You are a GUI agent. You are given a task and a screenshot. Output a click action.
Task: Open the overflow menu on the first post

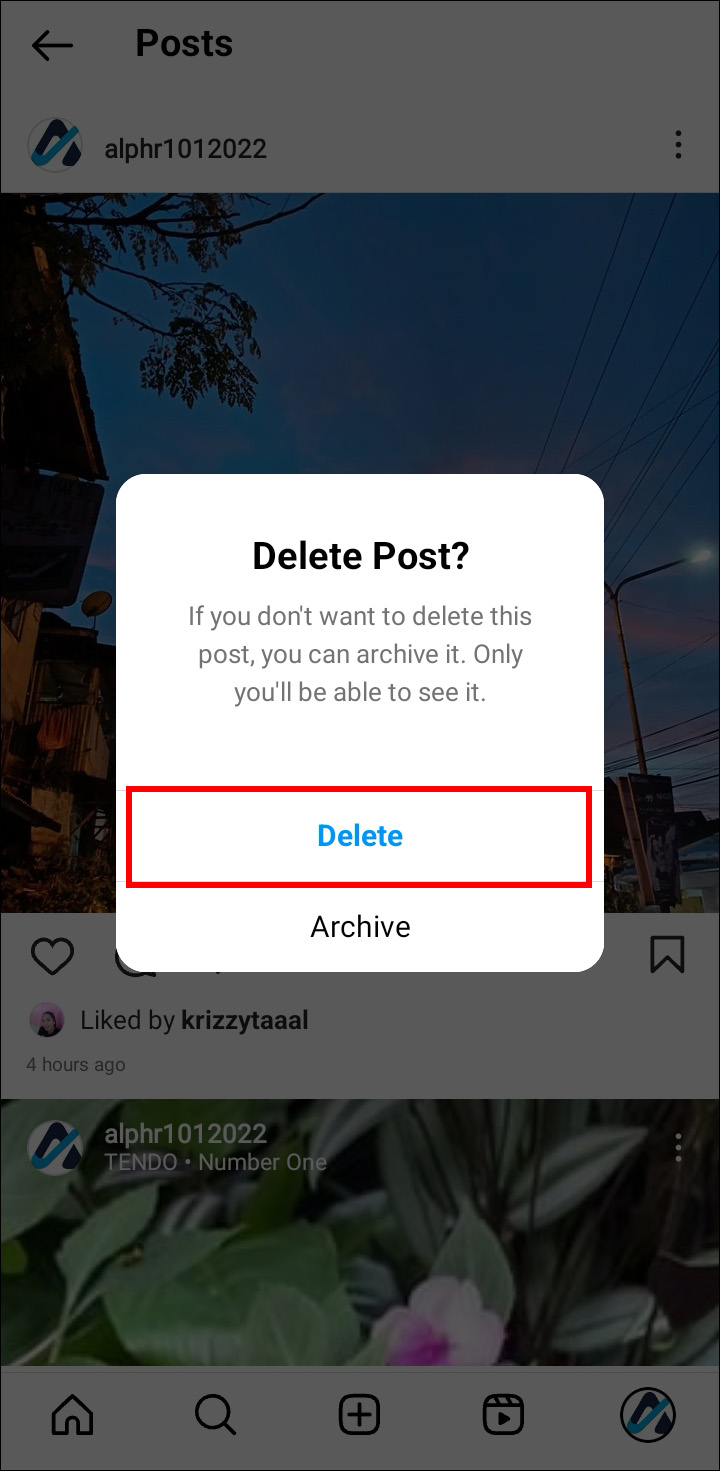click(678, 146)
